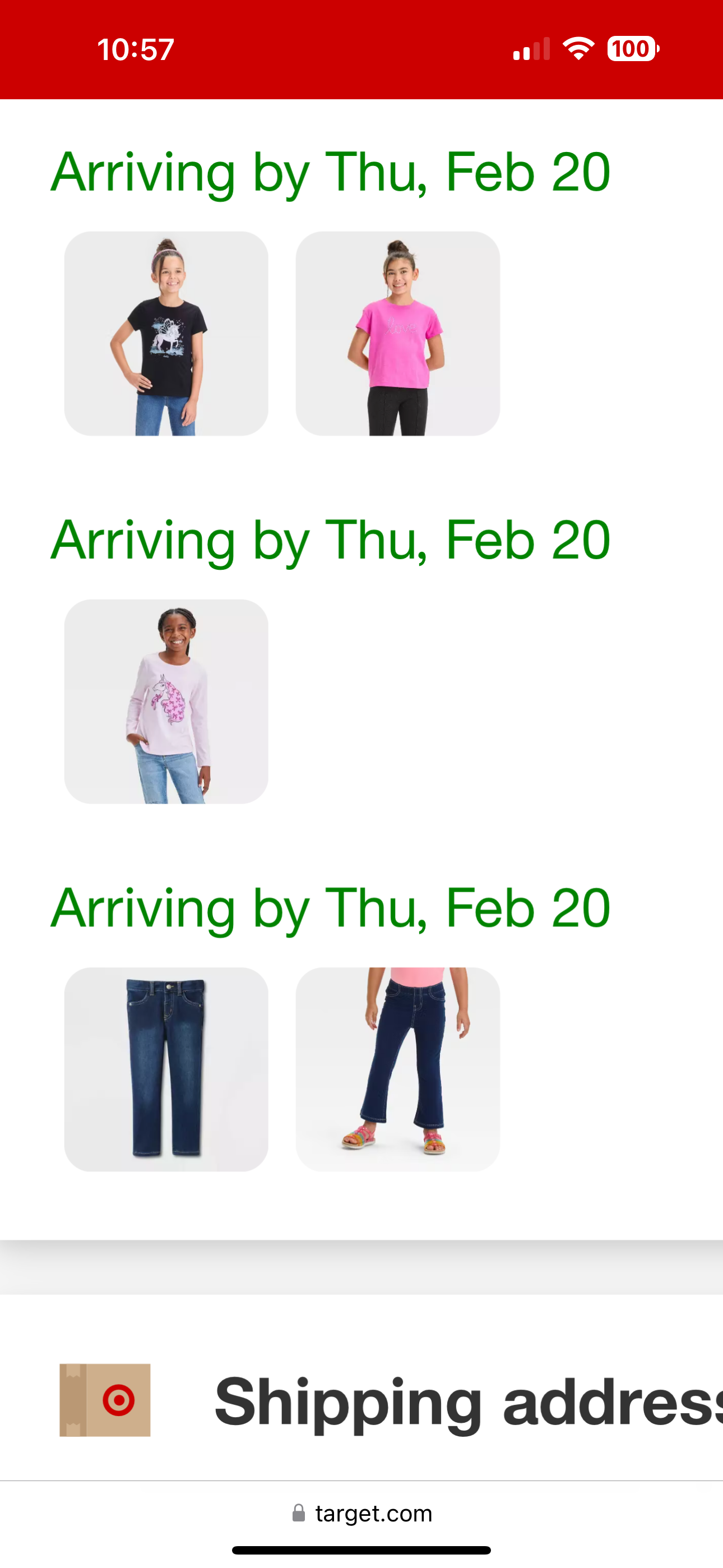Open the black unicorn t-shirt thumbnail
The image size is (723, 1568).
point(166,333)
